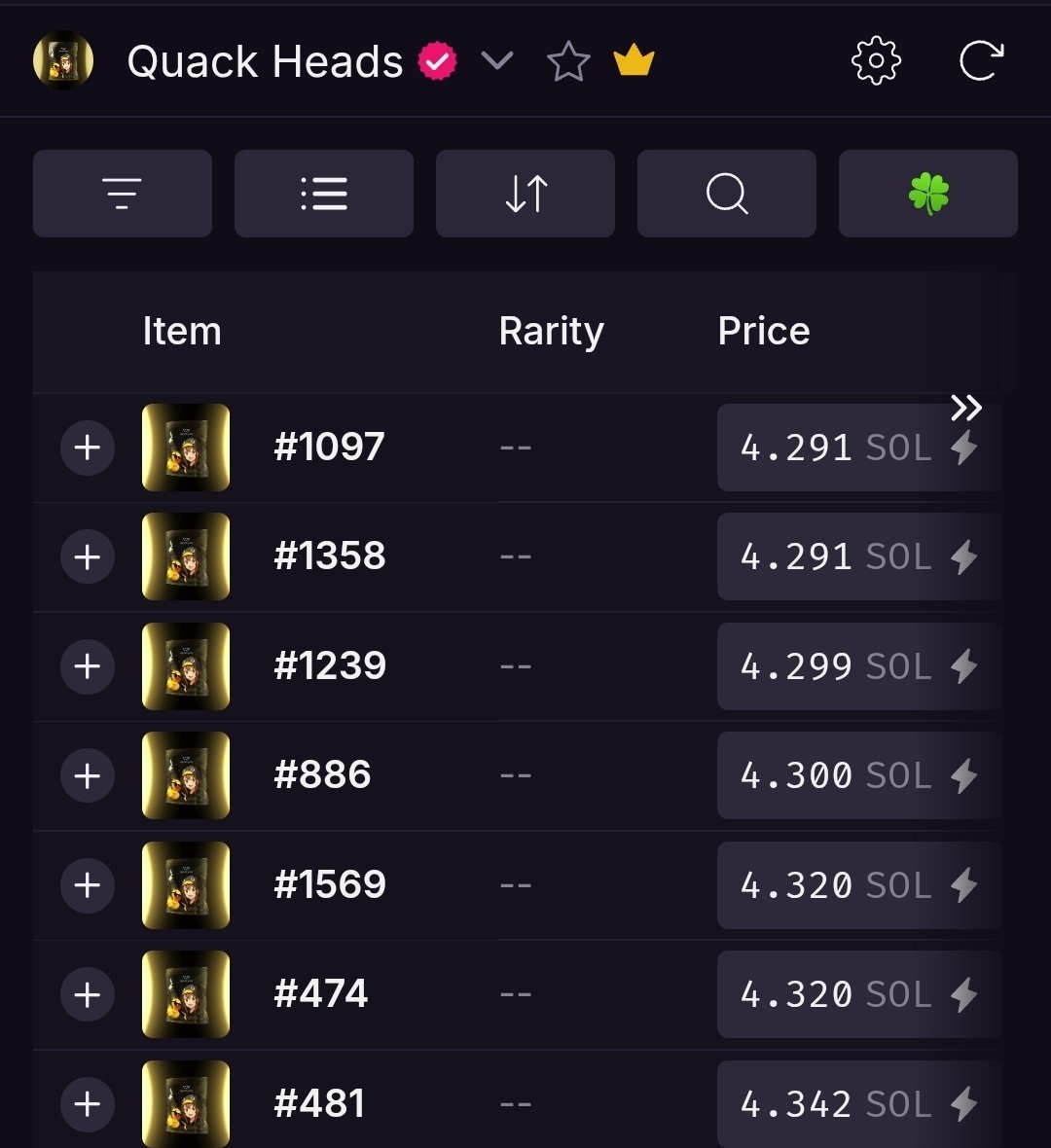
Task: Expand table columns with double chevron
Action: coord(965,409)
